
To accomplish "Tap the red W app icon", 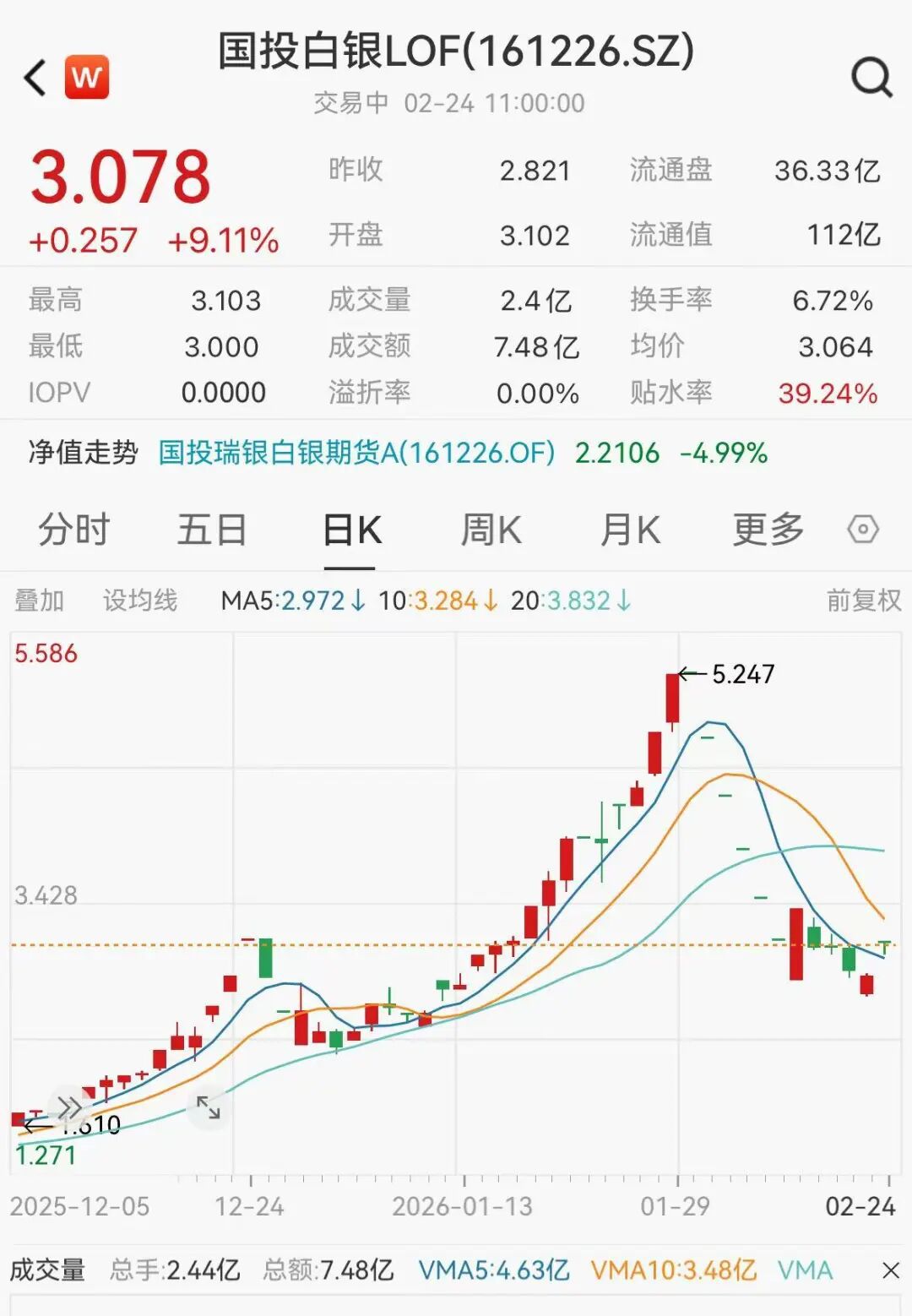I will click(87, 78).
